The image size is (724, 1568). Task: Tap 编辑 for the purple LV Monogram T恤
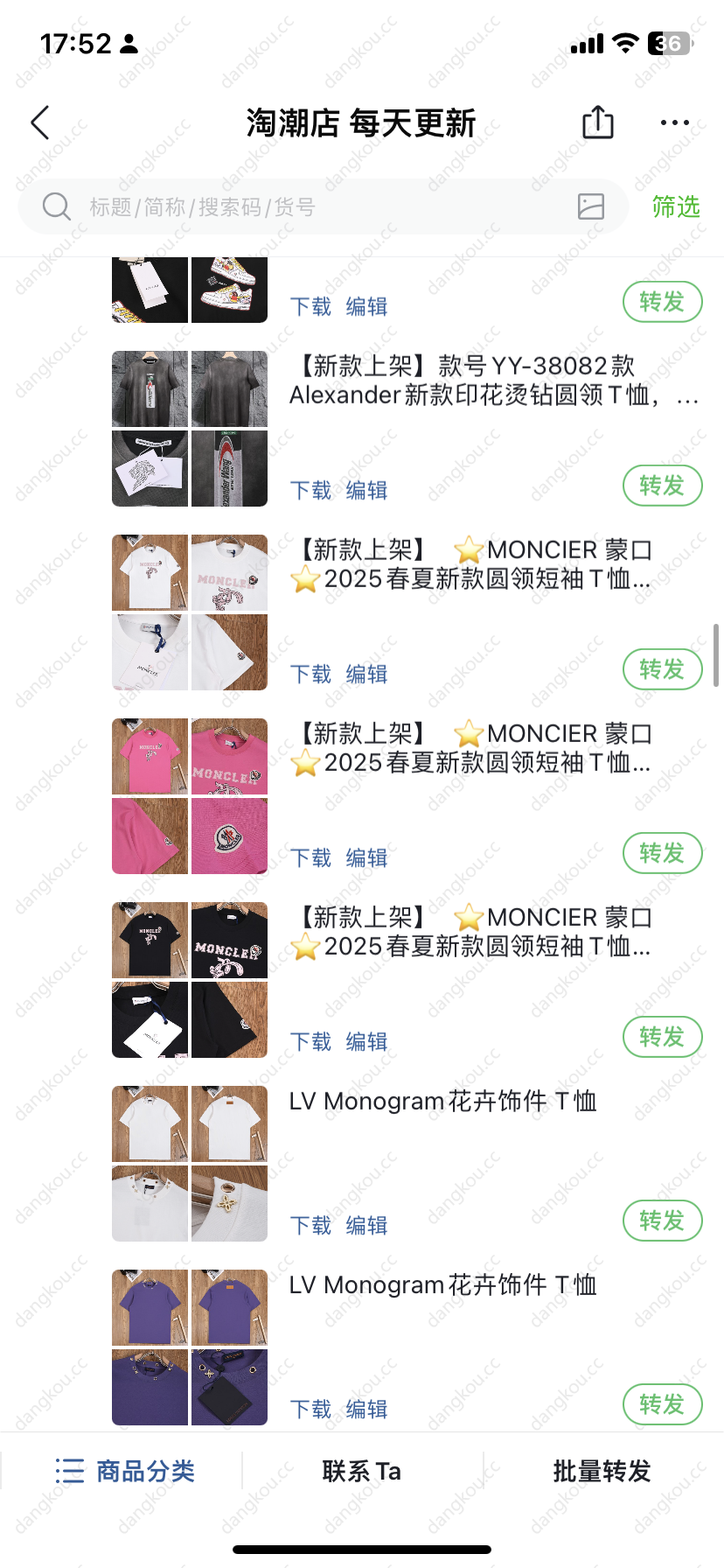366,1409
